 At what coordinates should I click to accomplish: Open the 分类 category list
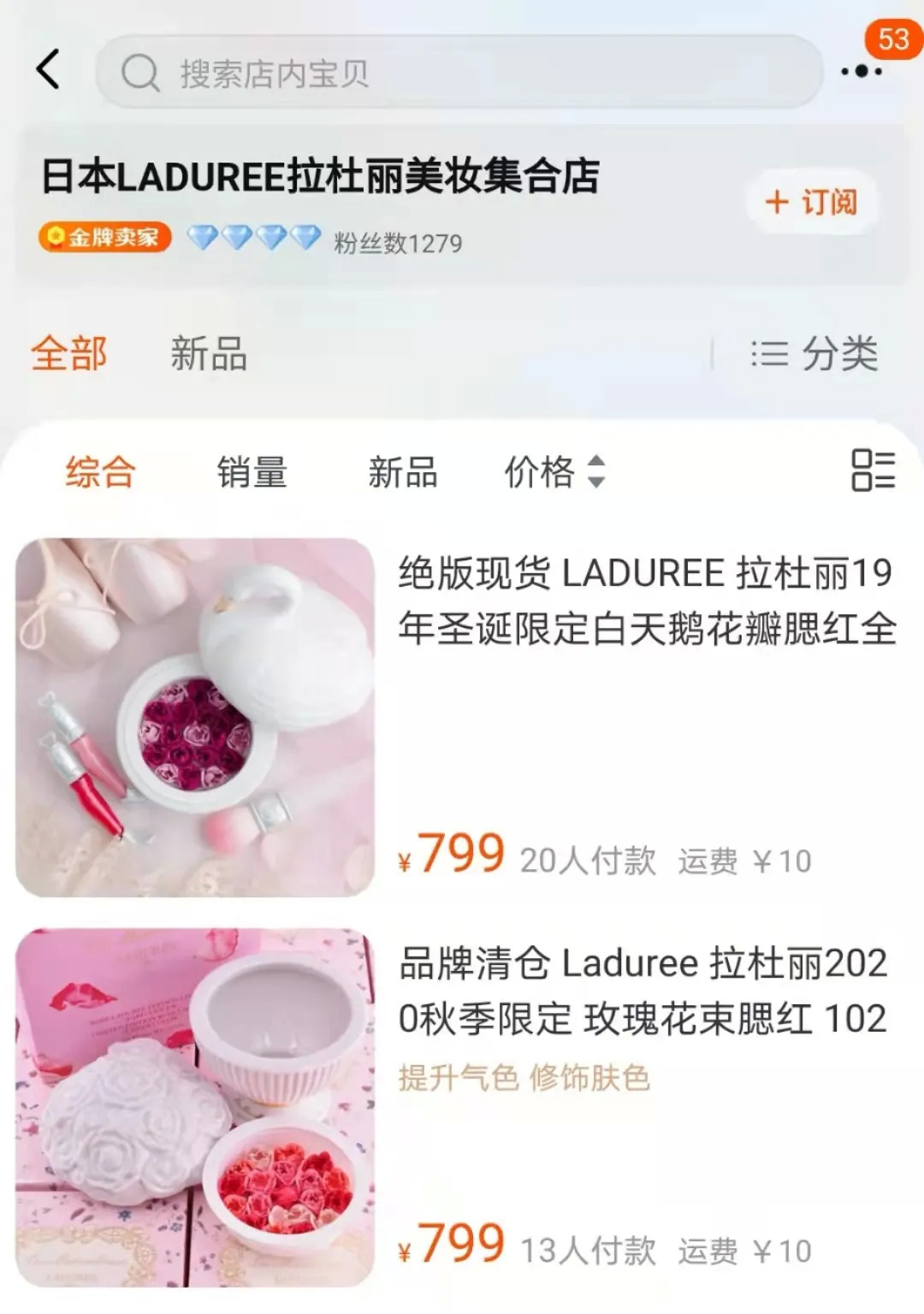click(814, 353)
